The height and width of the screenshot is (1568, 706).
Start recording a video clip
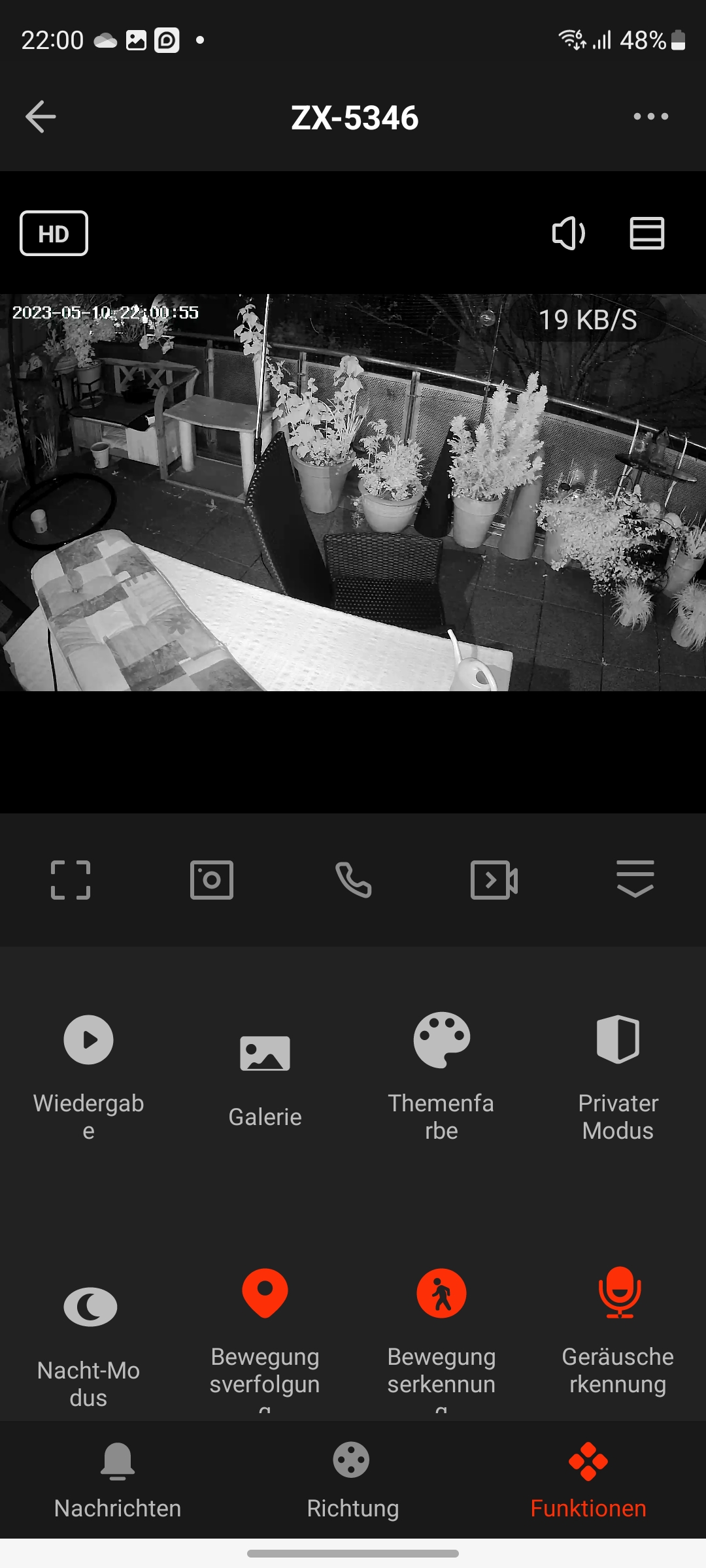494,880
